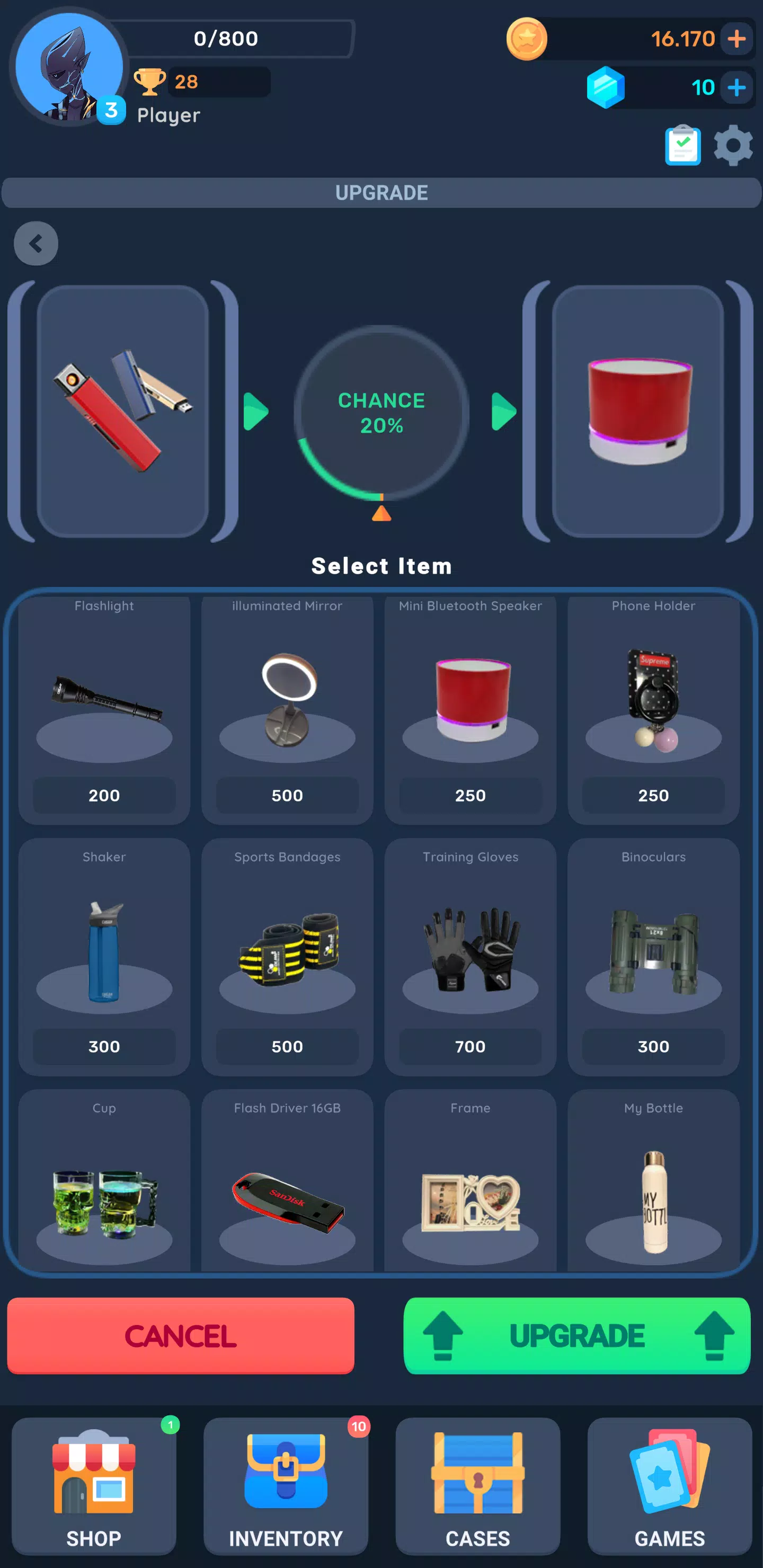Select the Sports Bandages item
The height and width of the screenshot is (1568, 763).
(x=287, y=956)
